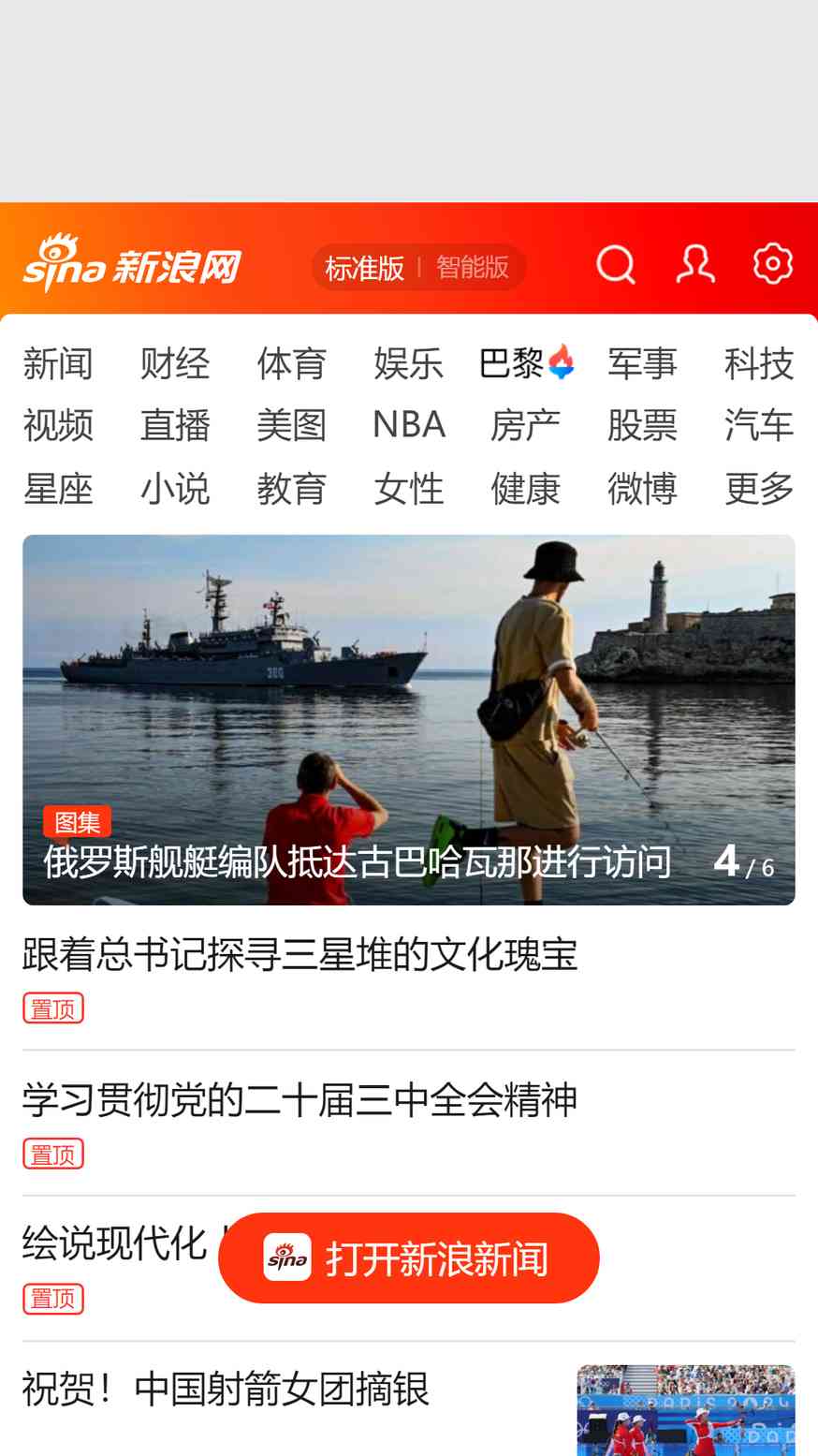Viewport: 818px width, 1456px height.
Task: Open the 体育 channel
Action: 292,363
